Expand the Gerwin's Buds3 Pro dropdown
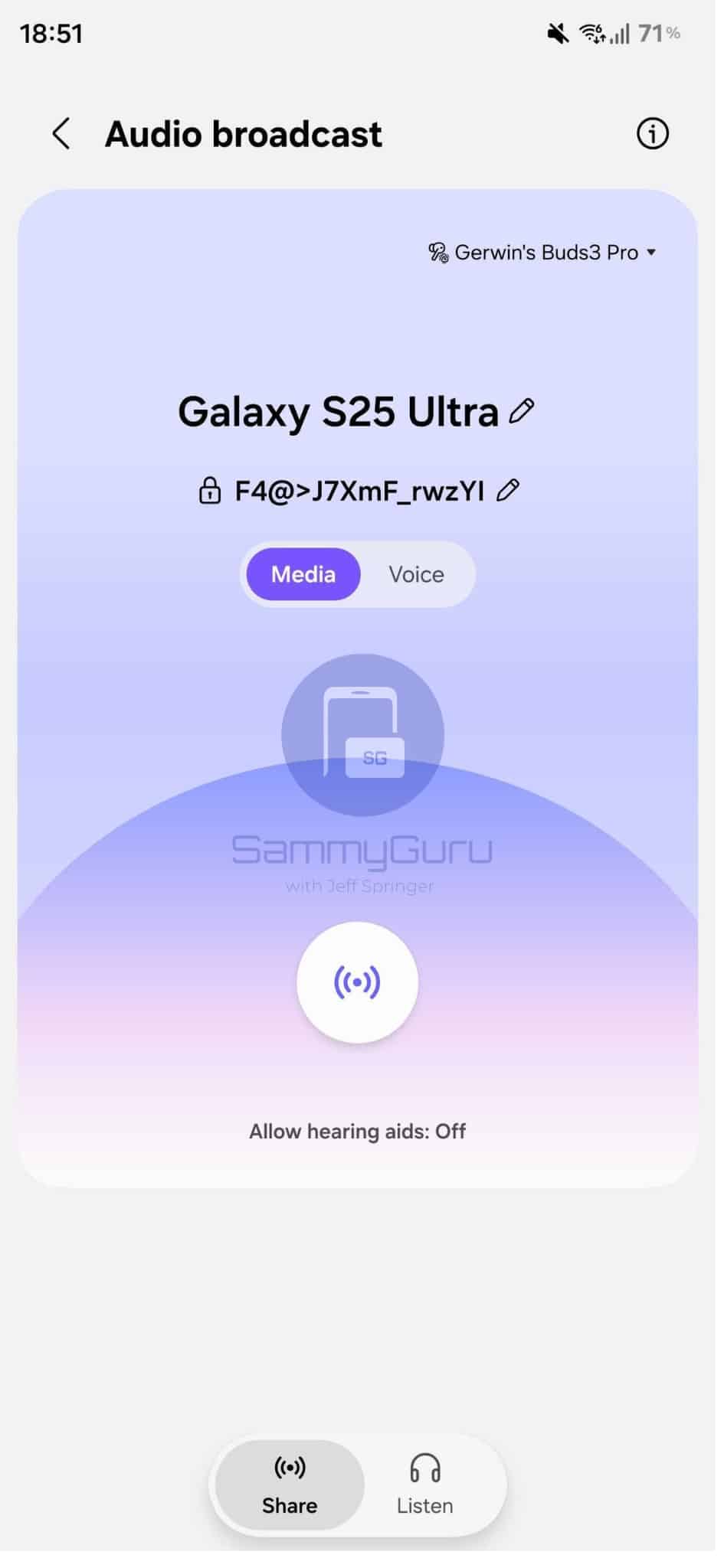The height and width of the screenshot is (1568, 724). coord(543,253)
